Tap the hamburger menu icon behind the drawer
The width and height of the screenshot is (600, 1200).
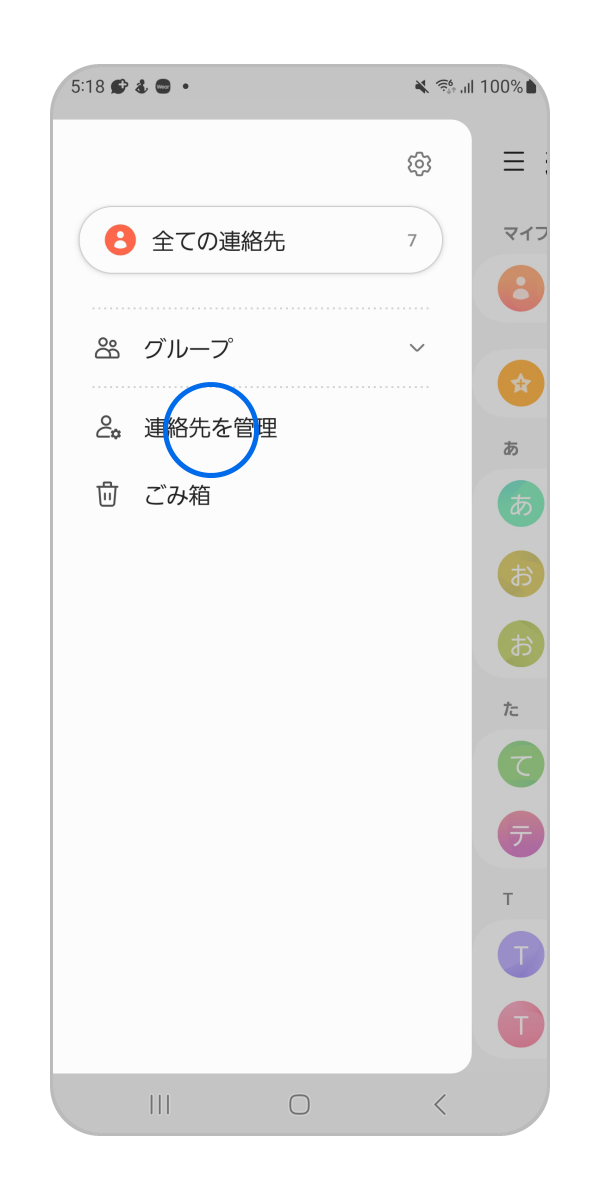pyautogui.click(x=514, y=162)
